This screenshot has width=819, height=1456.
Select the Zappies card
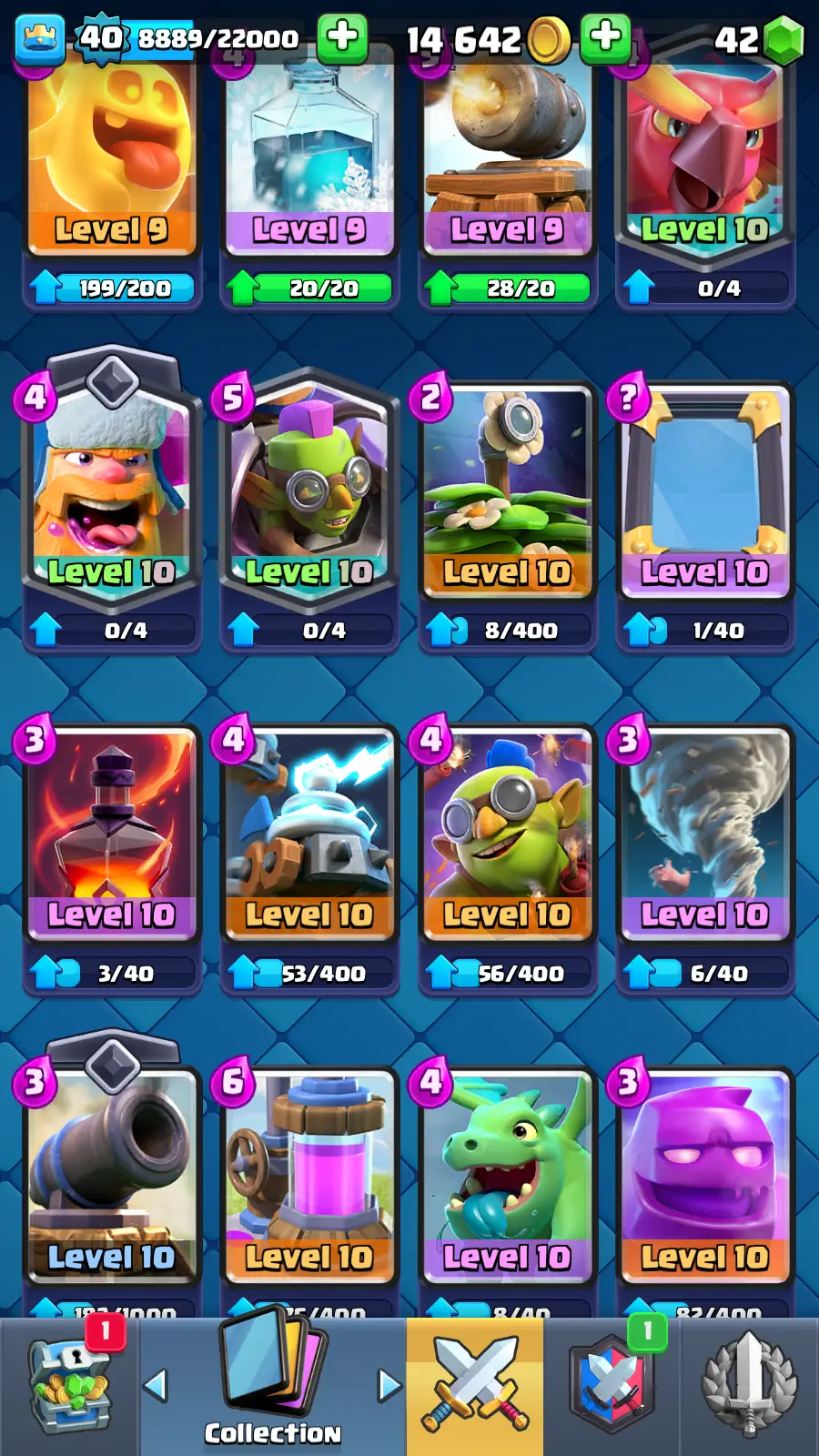tap(309, 833)
